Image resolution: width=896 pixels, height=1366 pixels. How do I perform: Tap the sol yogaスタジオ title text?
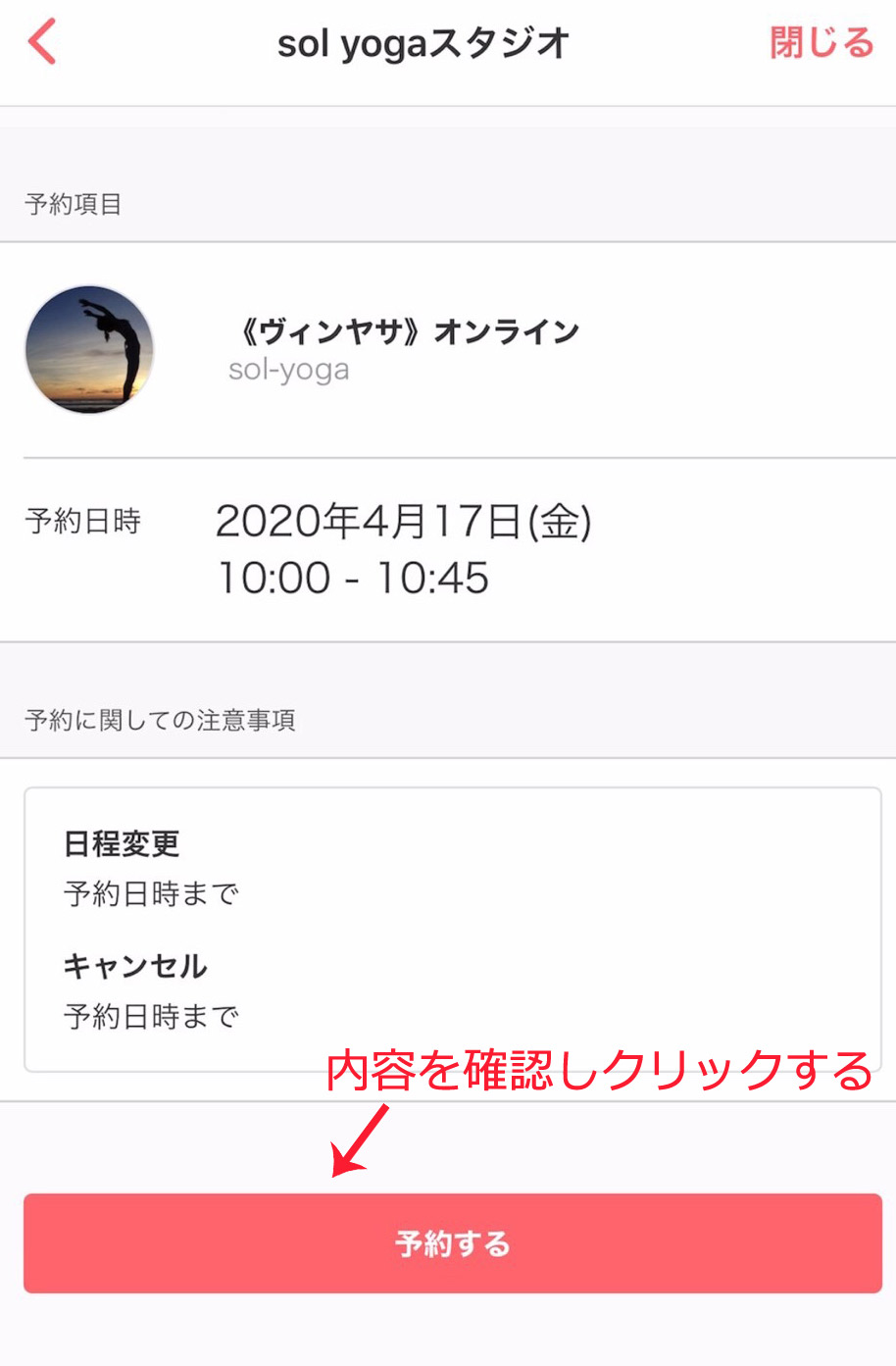tap(423, 43)
